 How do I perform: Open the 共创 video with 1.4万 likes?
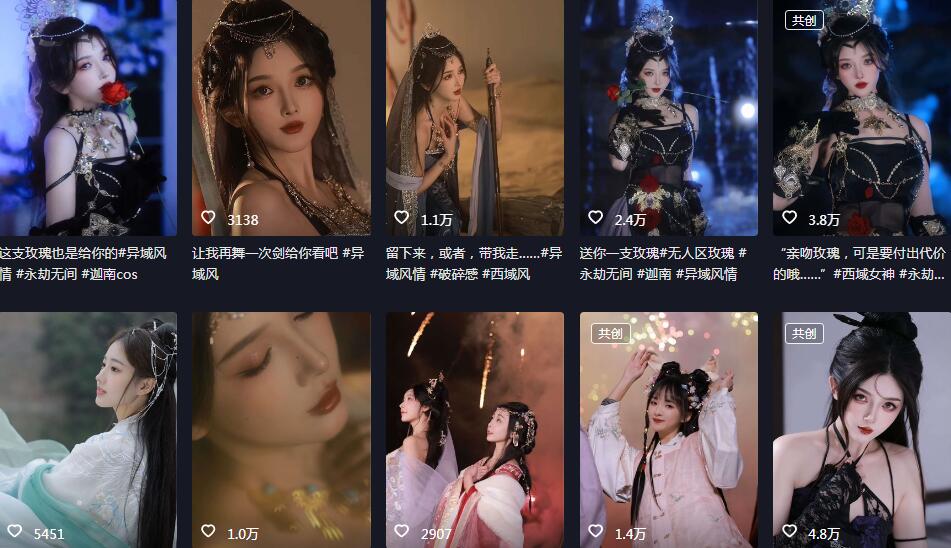point(668,430)
